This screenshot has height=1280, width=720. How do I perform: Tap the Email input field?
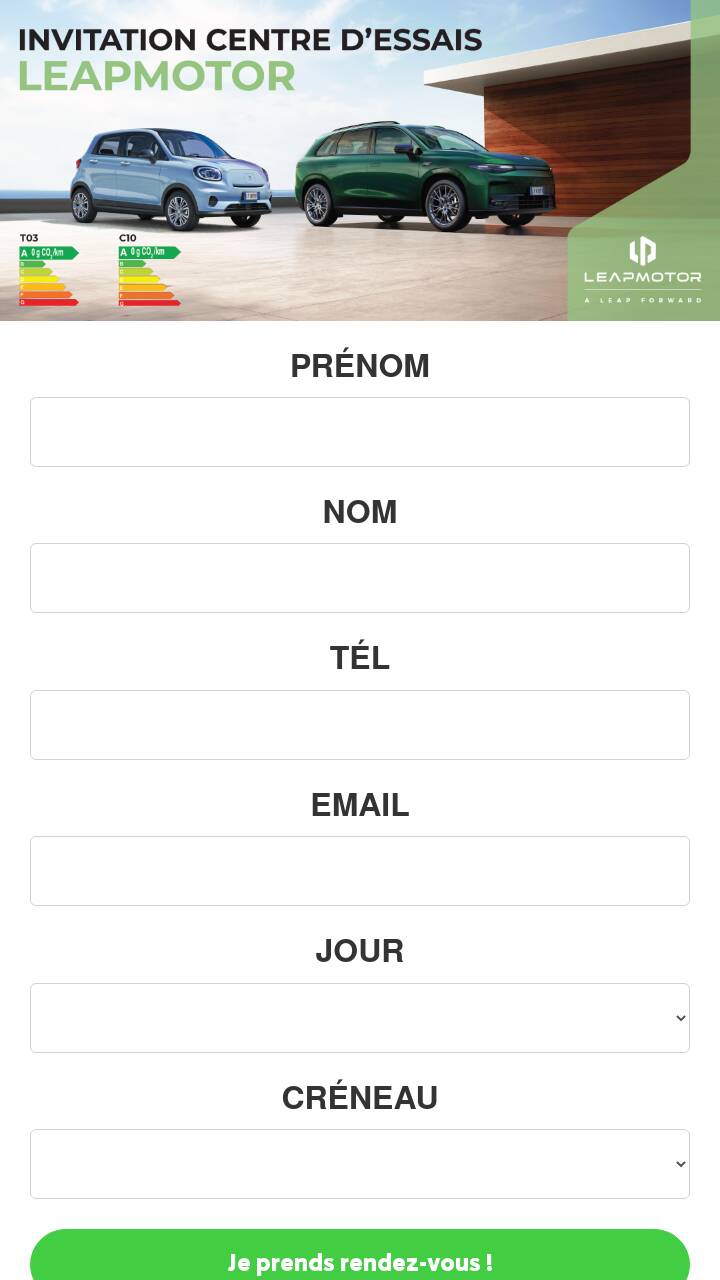click(x=360, y=871)
